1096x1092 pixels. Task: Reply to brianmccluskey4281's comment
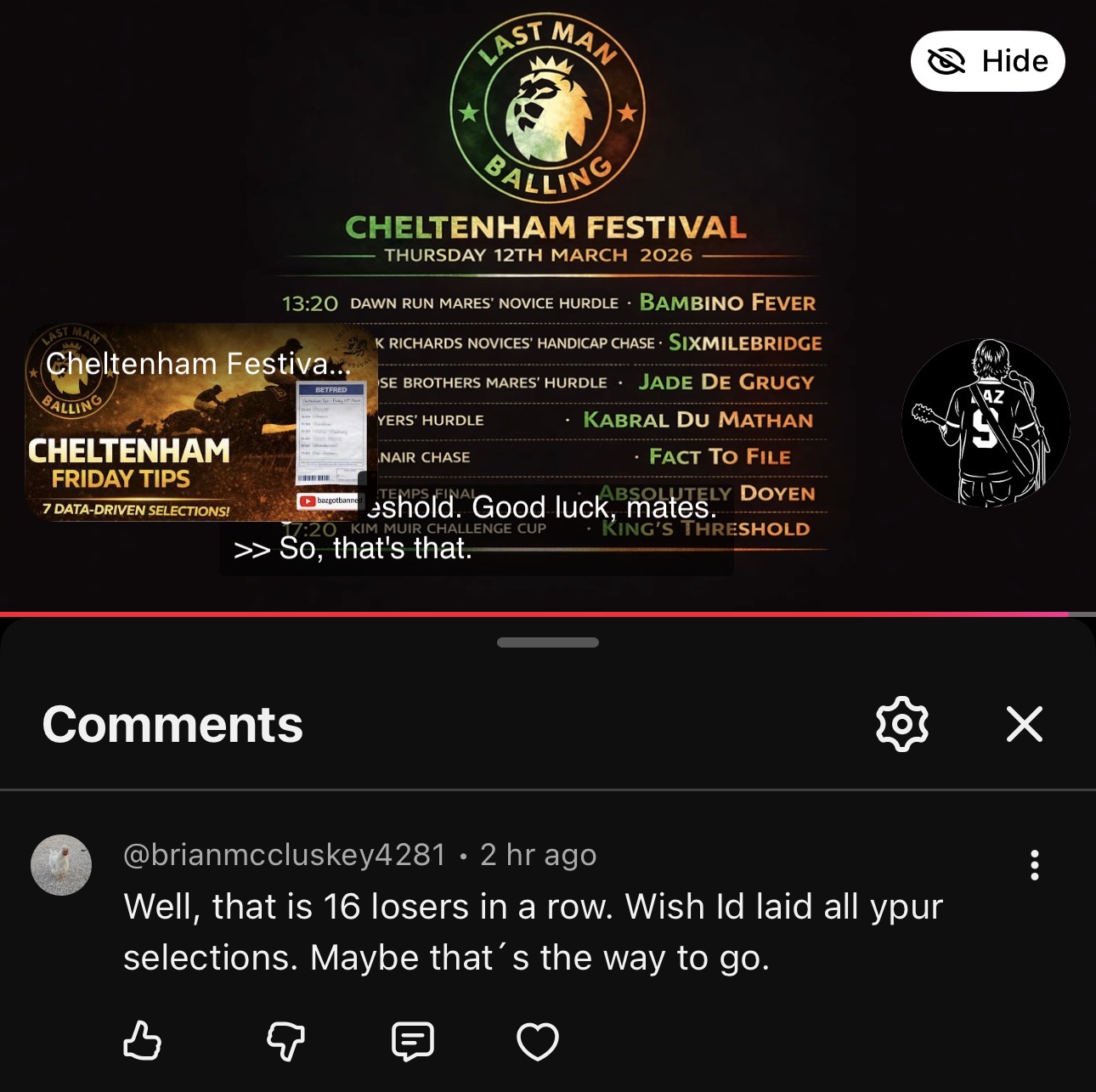tap(413, 1041)
